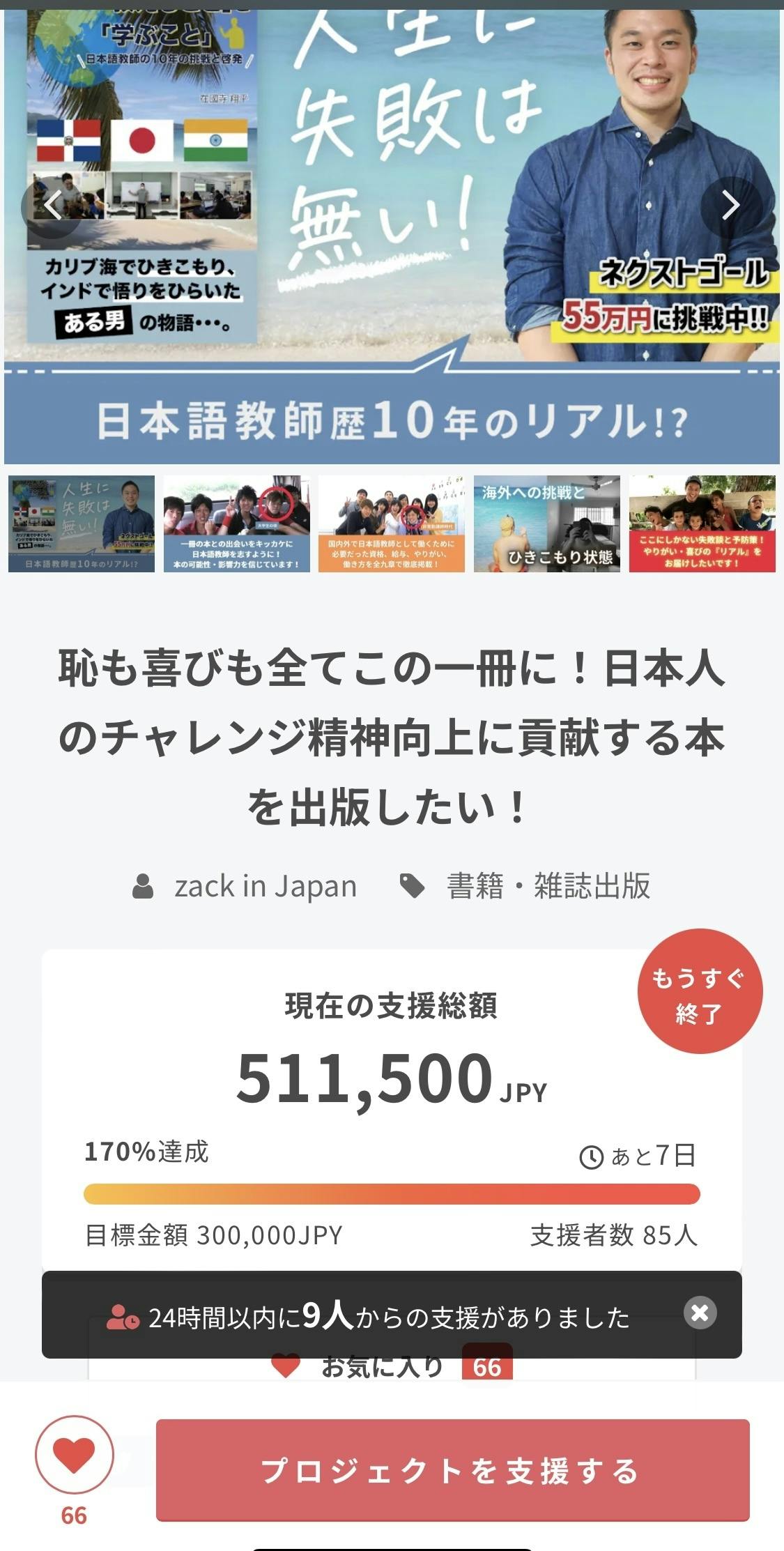Select the 国内外で日本語教師 thumbnail
Viewport: 784px width, 1551px height.
click(x=392, y=524)
